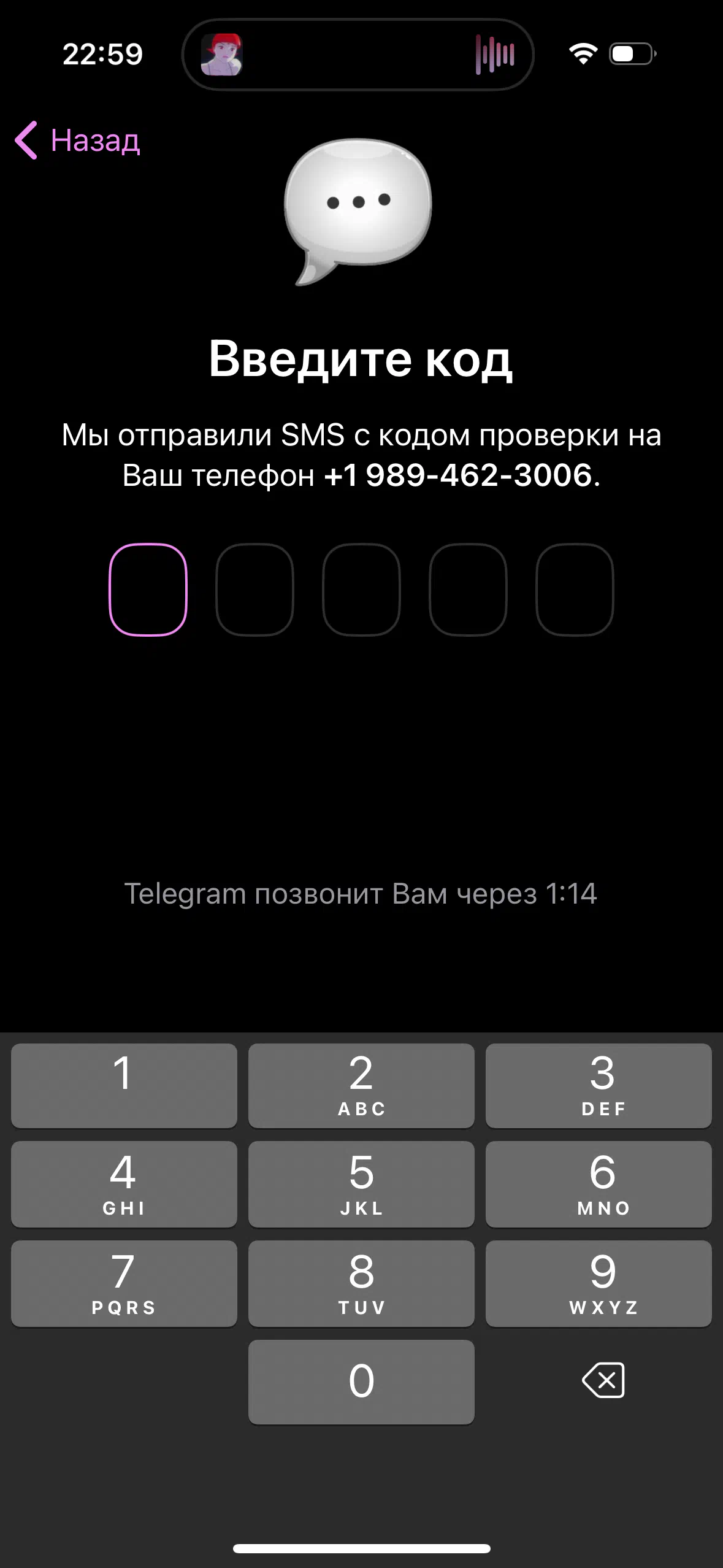Open the Dynamic Island audio activity
Image resolution: width=723 pixels, height=1568 pixels.
coord(358,55)
